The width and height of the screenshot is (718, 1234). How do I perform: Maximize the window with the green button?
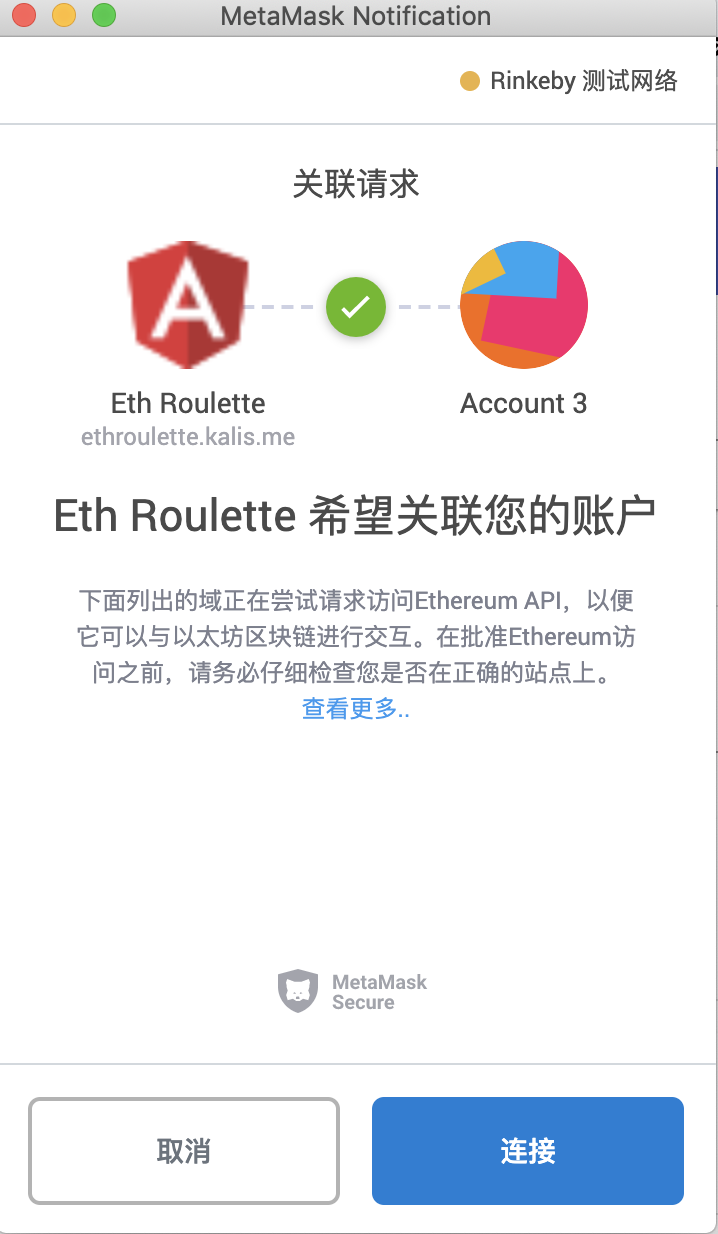[103, 16]
